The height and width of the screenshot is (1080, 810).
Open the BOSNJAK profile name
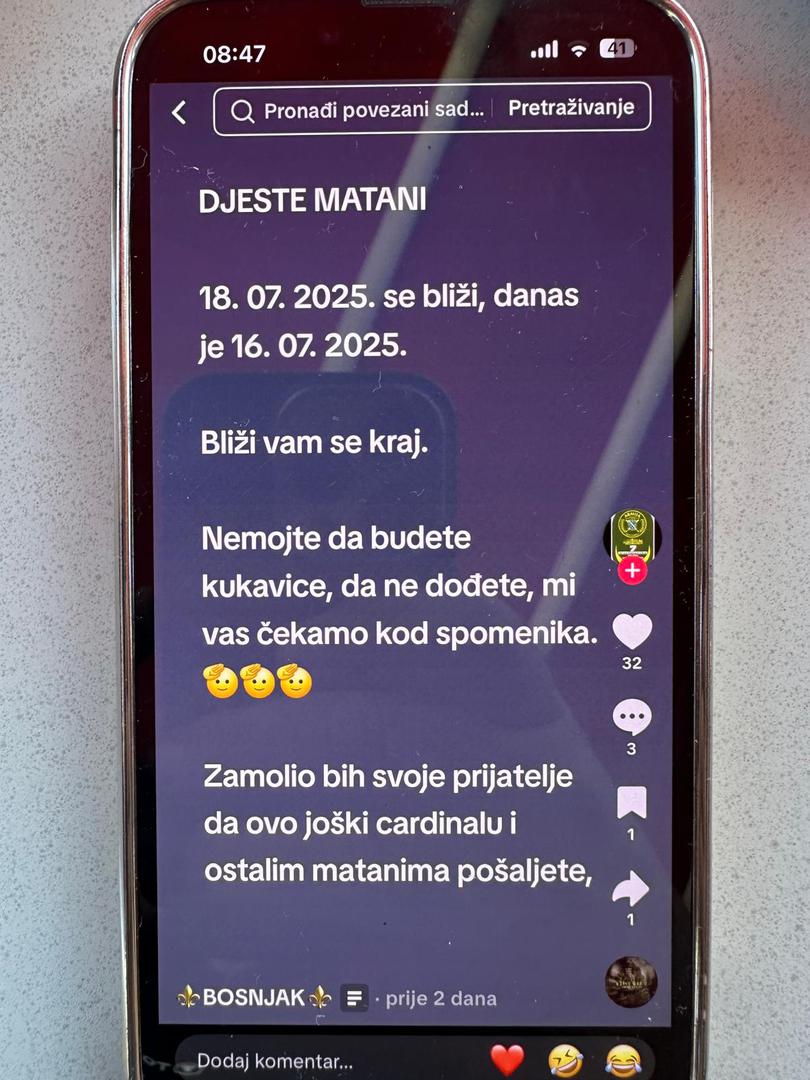click(254, 997)
